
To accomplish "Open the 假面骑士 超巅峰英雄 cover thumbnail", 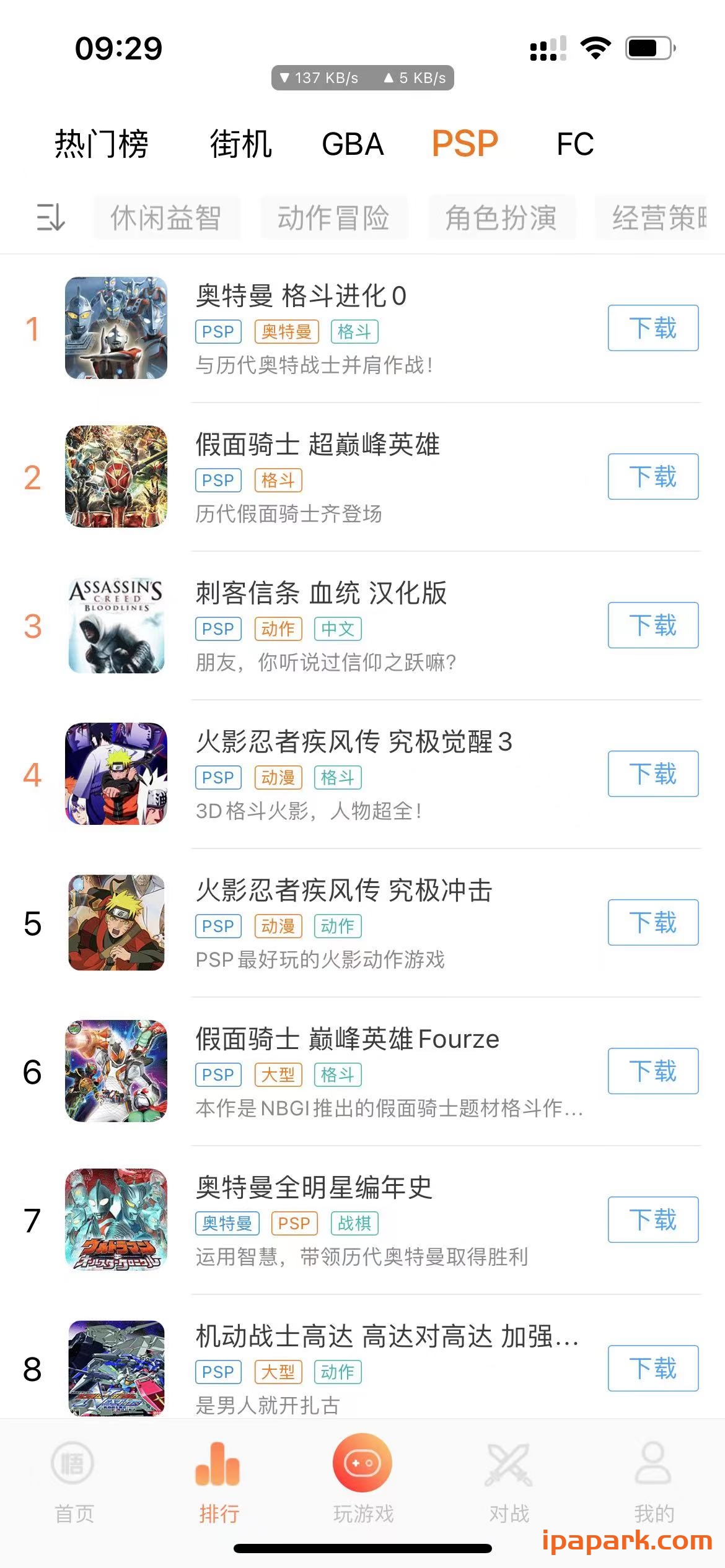I will (116, 476).
